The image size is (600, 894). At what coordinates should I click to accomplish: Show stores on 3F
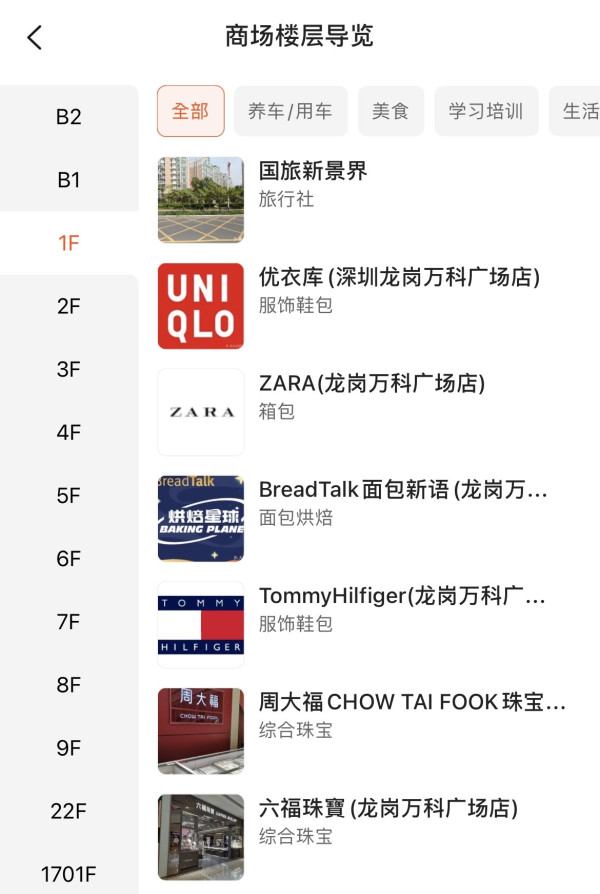[x=68, y=369]
